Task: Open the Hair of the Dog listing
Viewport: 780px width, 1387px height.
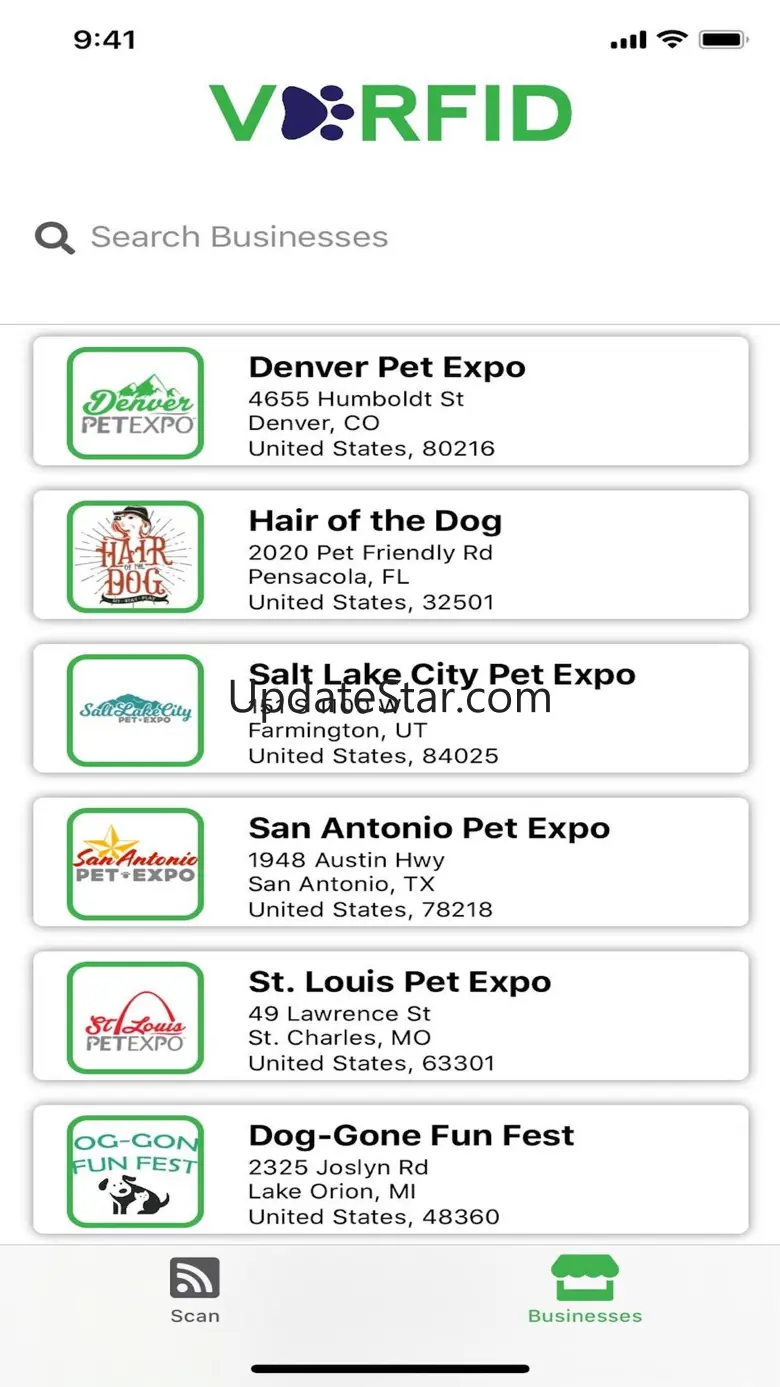Action: point(390,555)
